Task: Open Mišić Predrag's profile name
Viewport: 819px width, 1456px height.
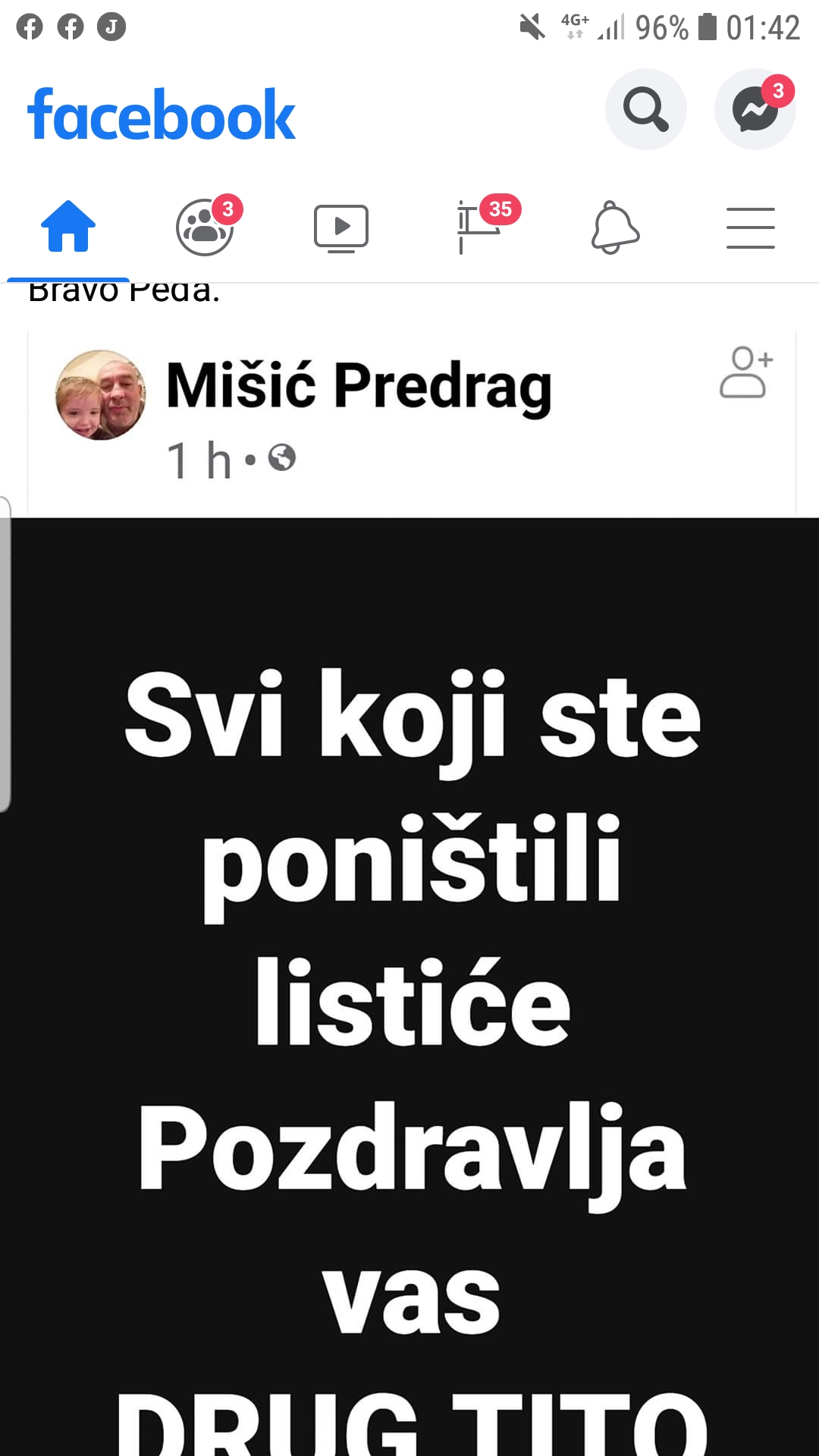Action: coord(358,386)
